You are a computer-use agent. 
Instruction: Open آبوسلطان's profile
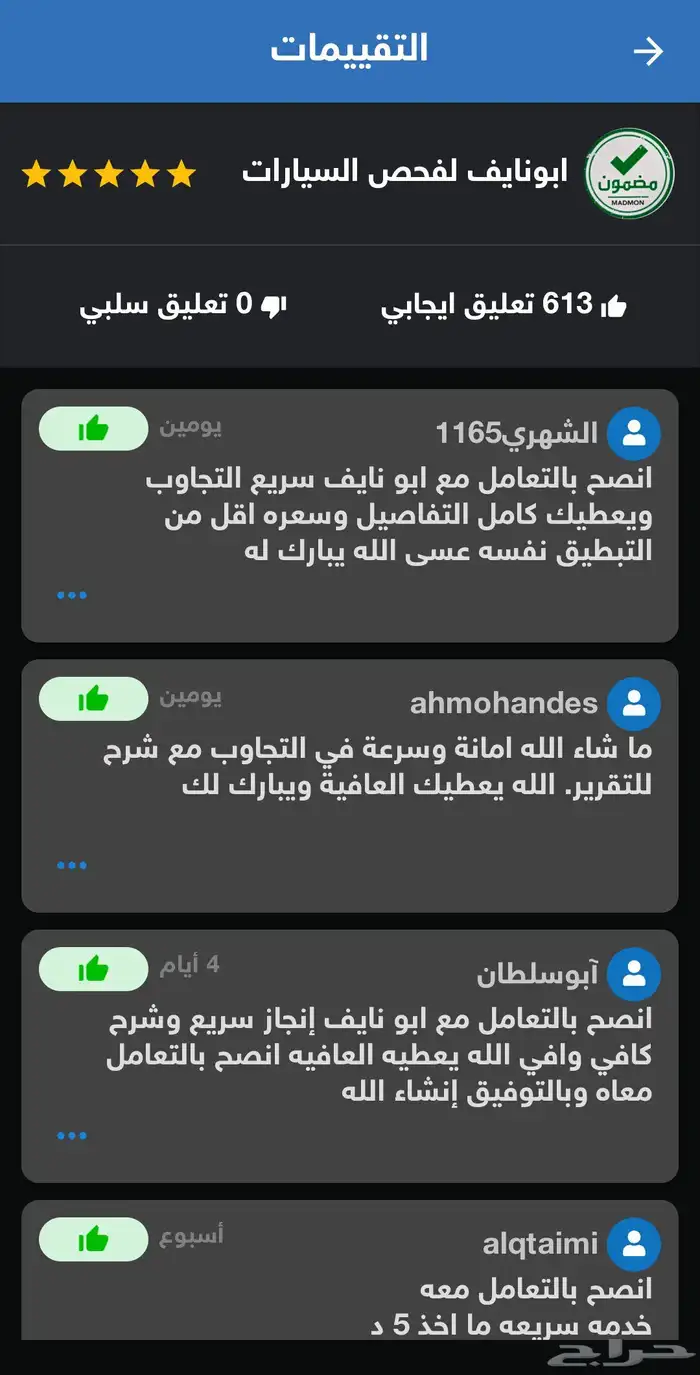634,974
